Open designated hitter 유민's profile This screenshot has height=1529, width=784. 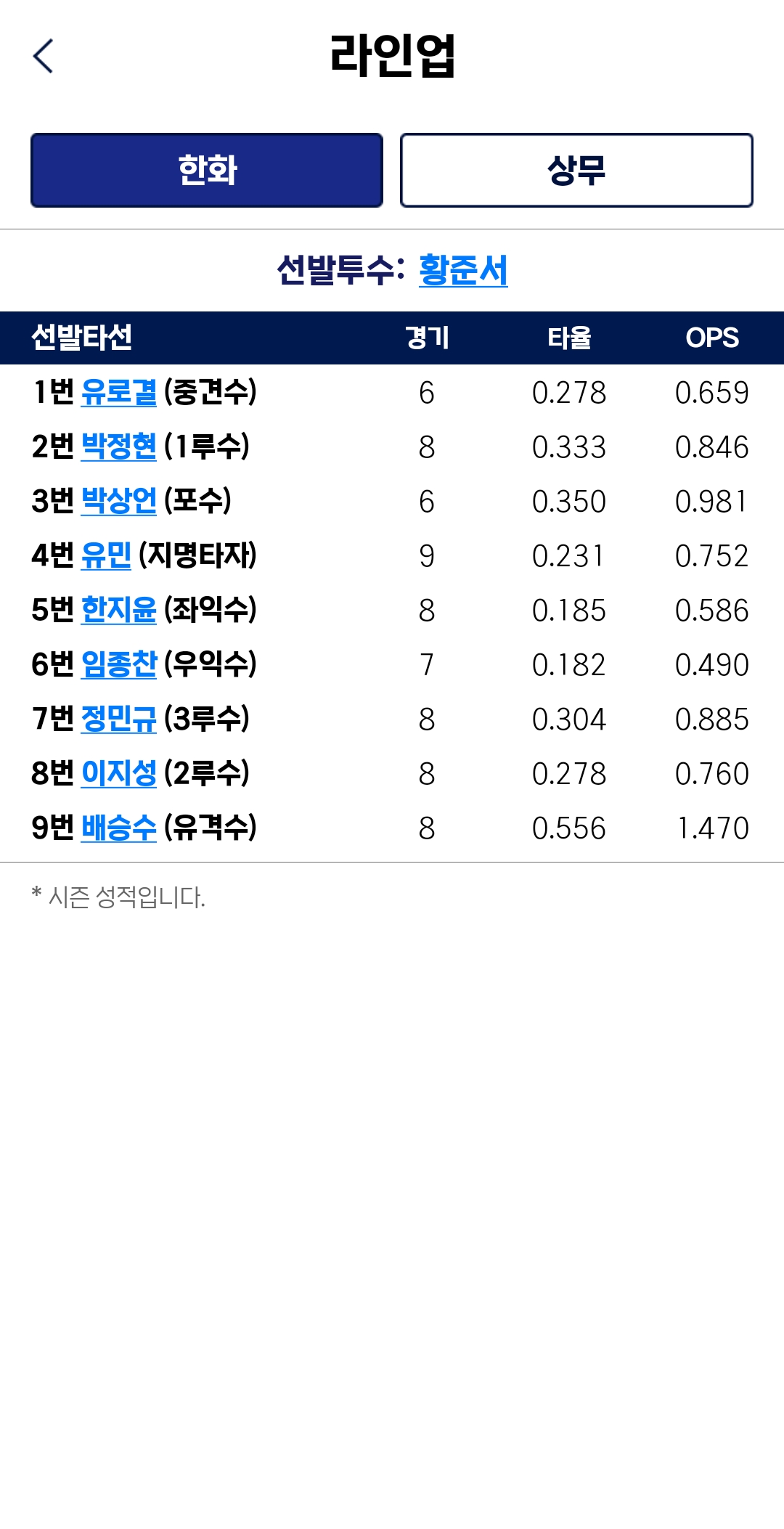[x=106, y=555]
